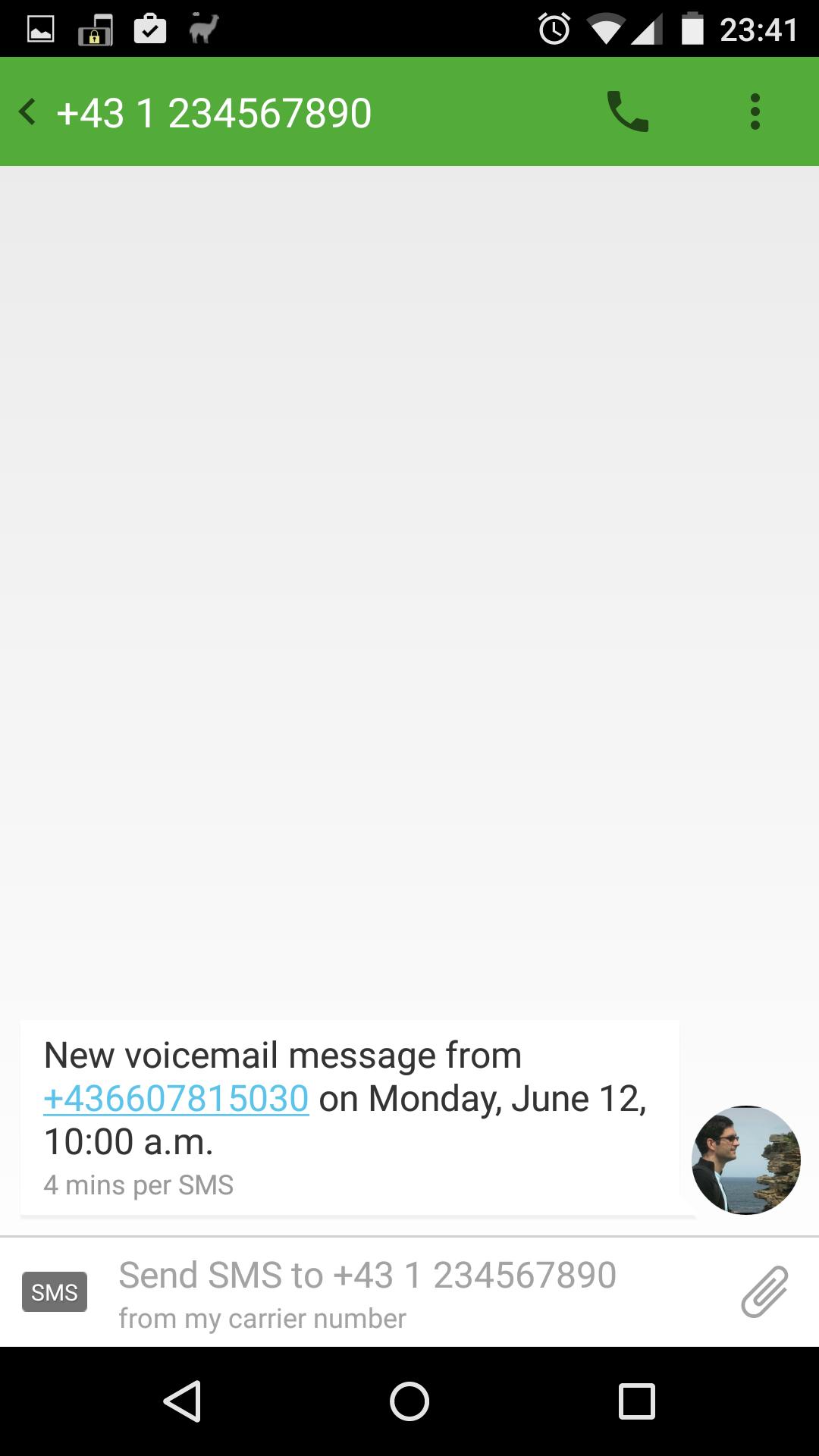Screen dimensions: 819x1456
Task: Go to the Android home screen
Action: pyautogui.click(x=409, y=1401)
